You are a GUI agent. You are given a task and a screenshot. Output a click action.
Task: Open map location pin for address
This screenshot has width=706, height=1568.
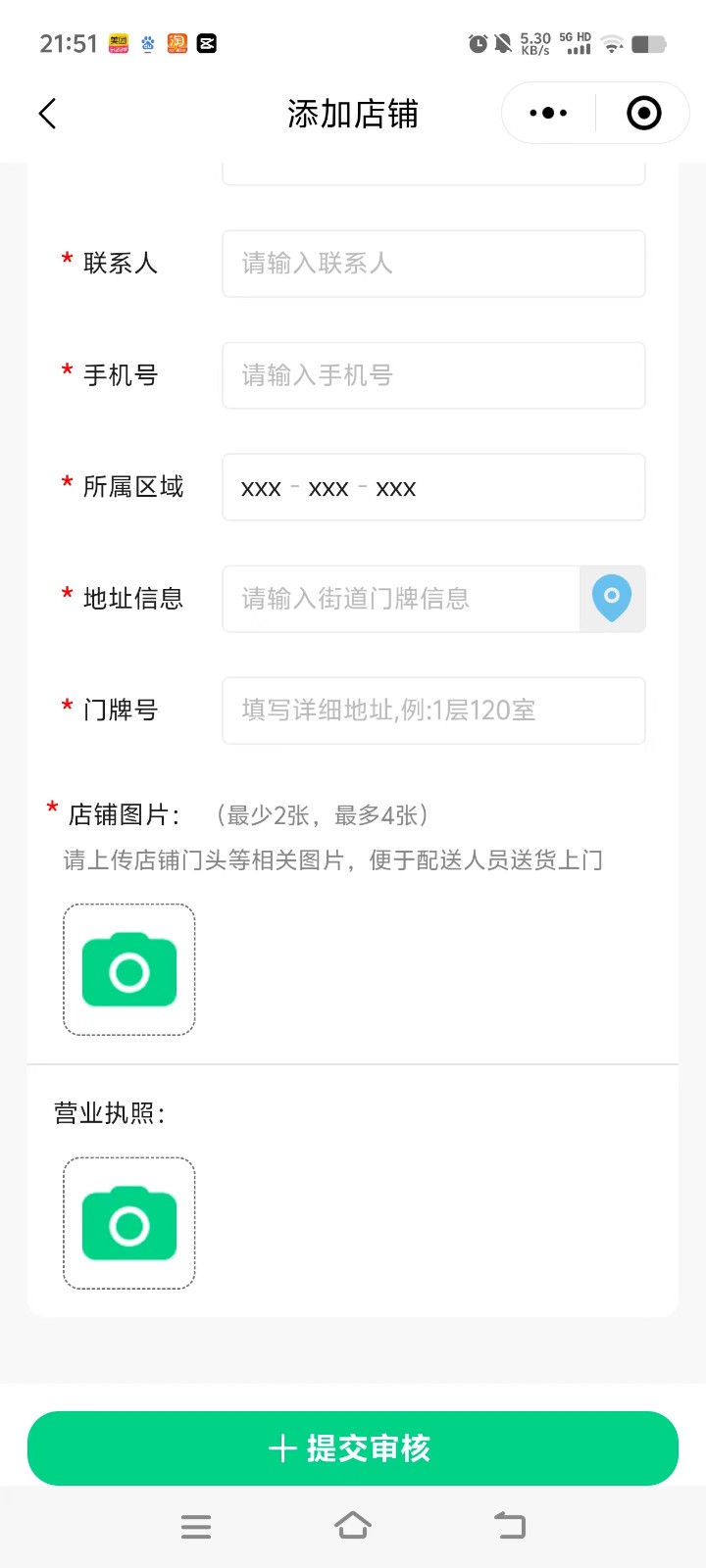click(612, 598)
